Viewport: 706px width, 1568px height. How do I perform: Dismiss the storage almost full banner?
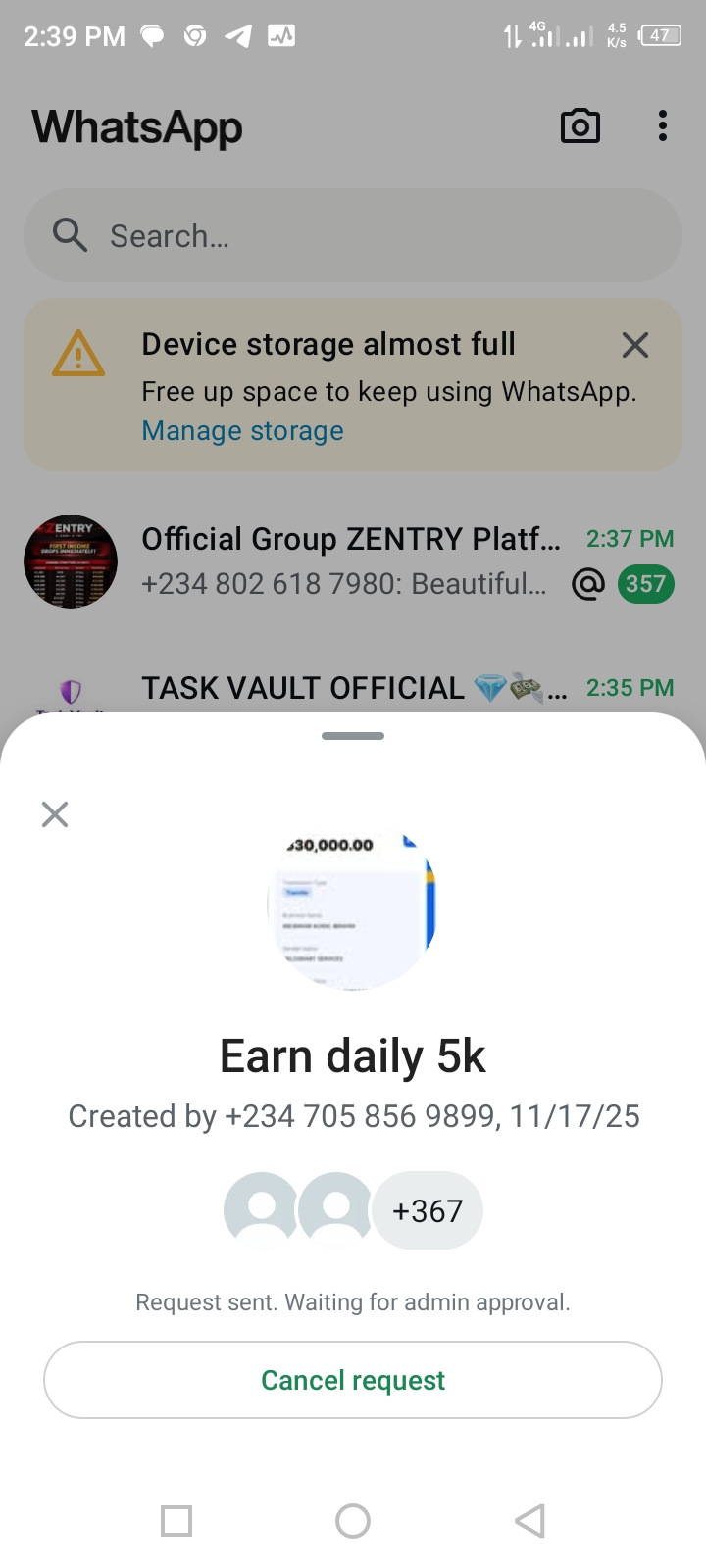click(635, 345)
